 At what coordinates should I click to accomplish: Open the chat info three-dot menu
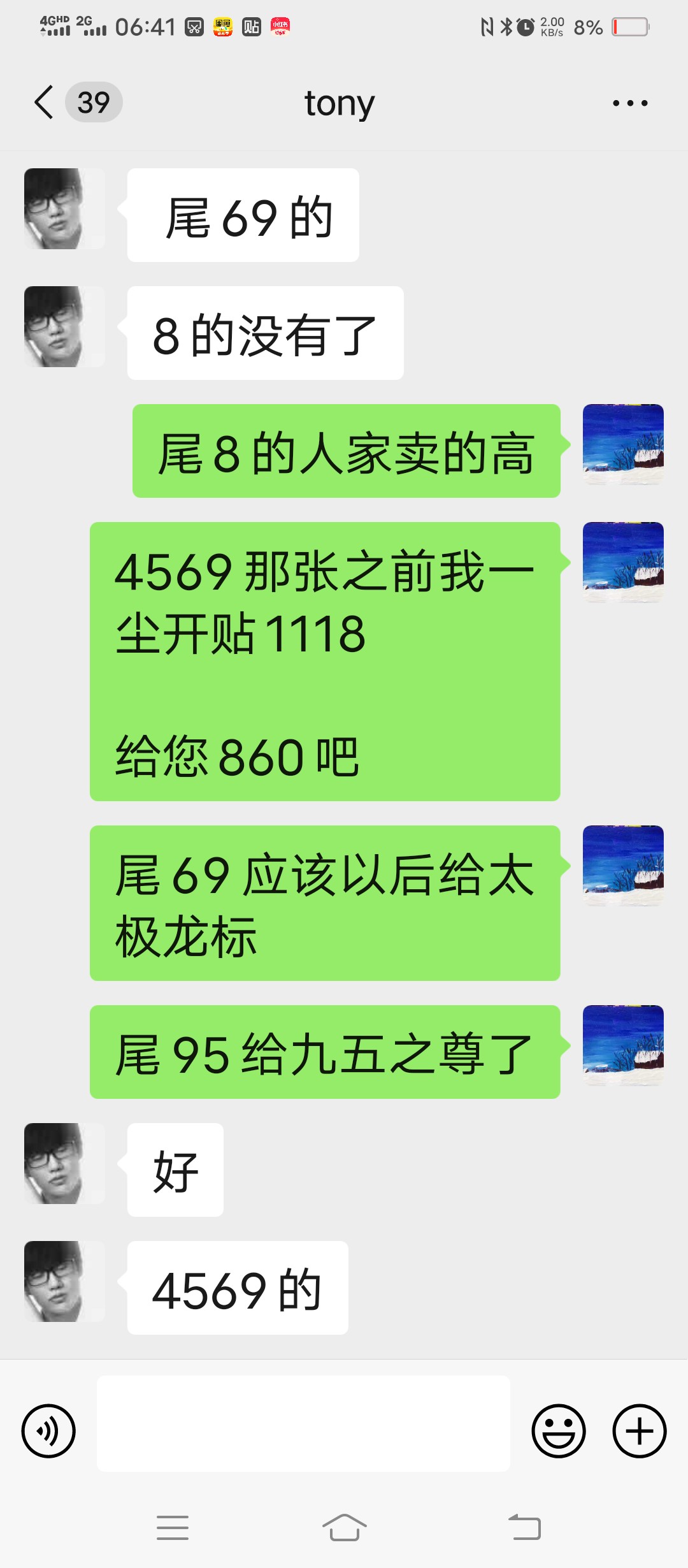[630, 103]
